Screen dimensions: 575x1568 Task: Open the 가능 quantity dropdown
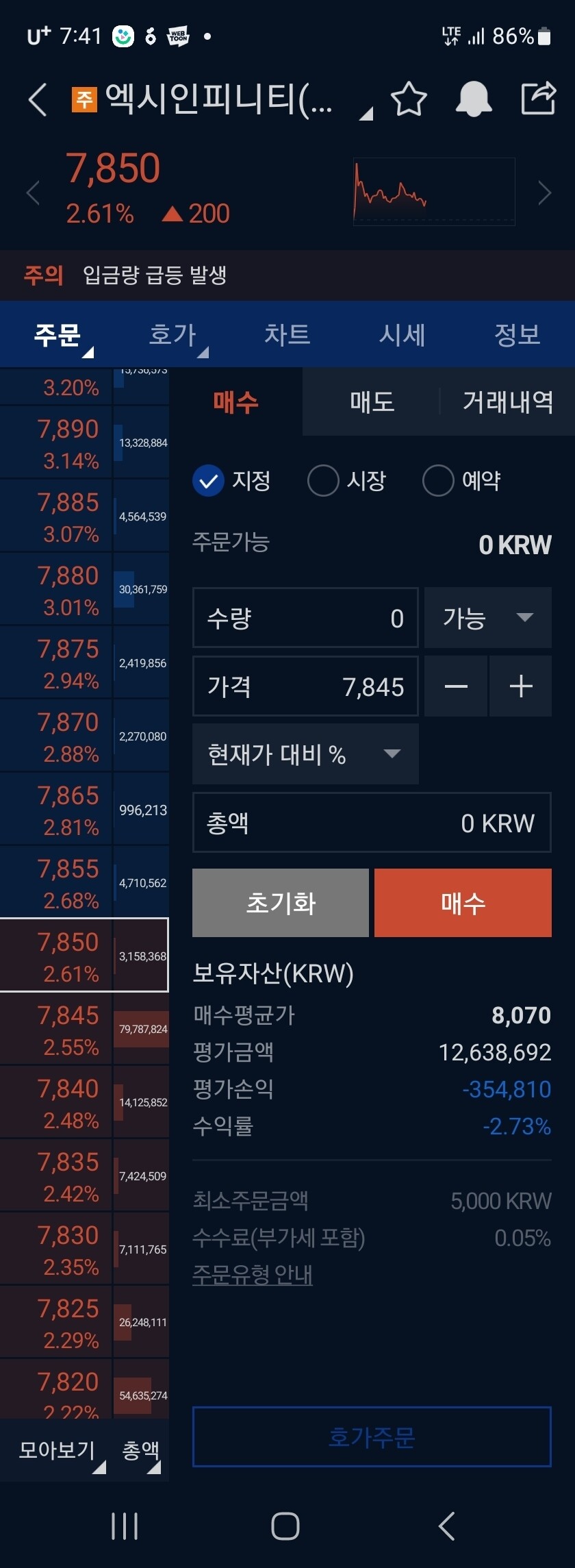[487, 617]
